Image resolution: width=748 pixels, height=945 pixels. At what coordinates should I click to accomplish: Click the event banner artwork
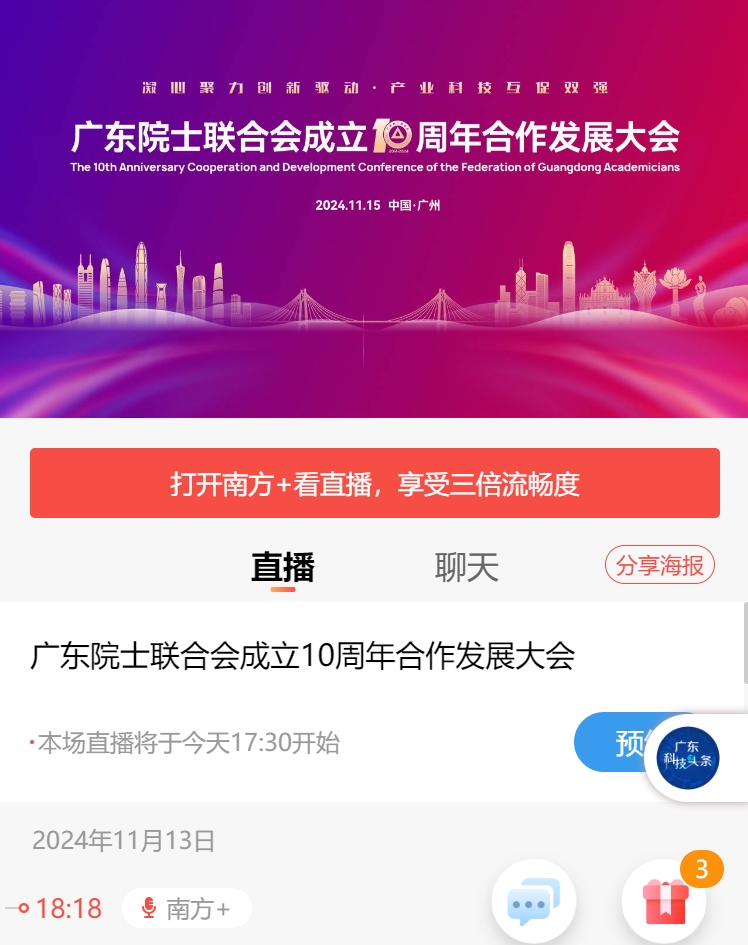[x=374, y=210]
